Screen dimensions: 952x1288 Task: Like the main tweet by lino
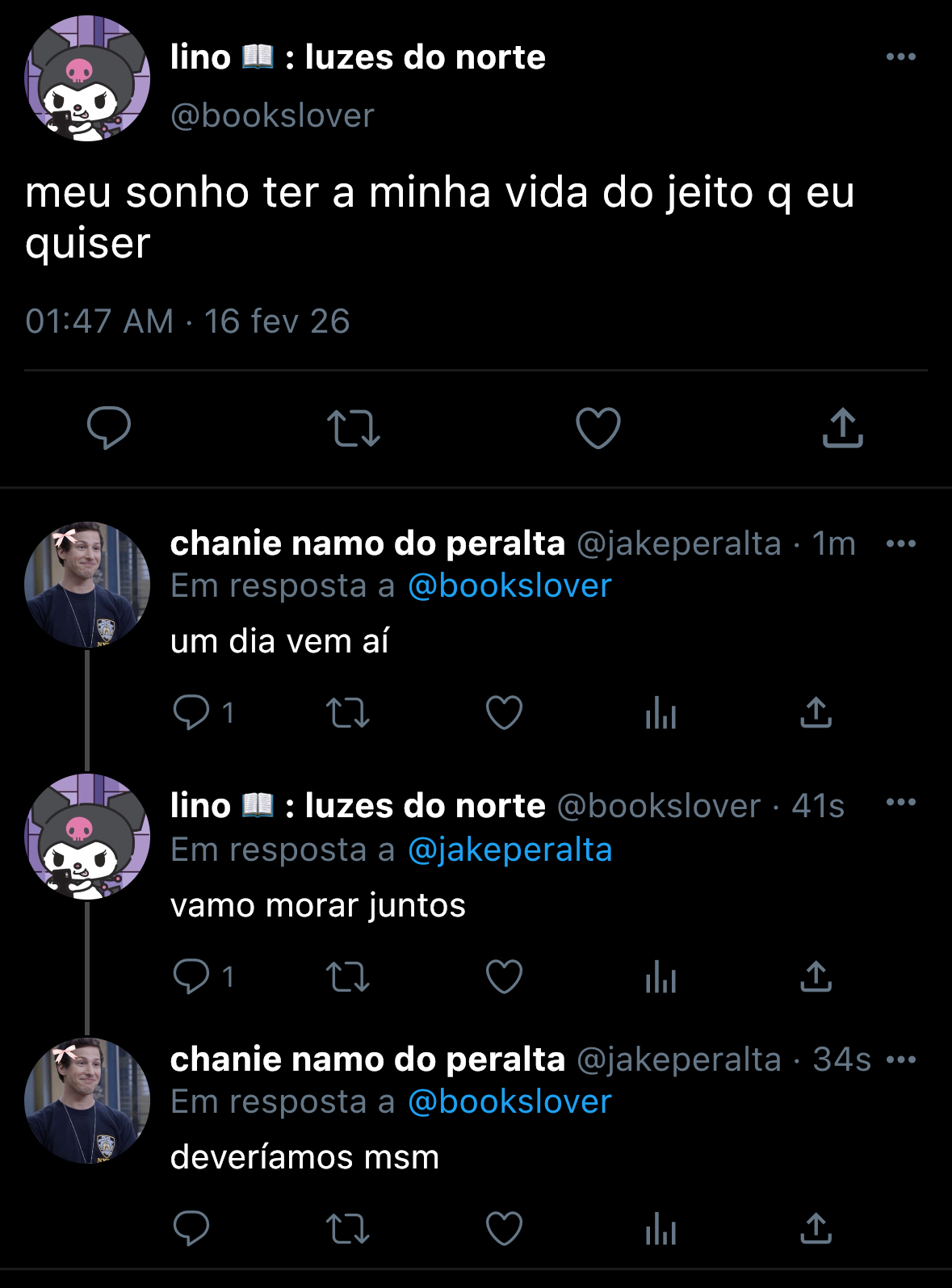[598, 427]
